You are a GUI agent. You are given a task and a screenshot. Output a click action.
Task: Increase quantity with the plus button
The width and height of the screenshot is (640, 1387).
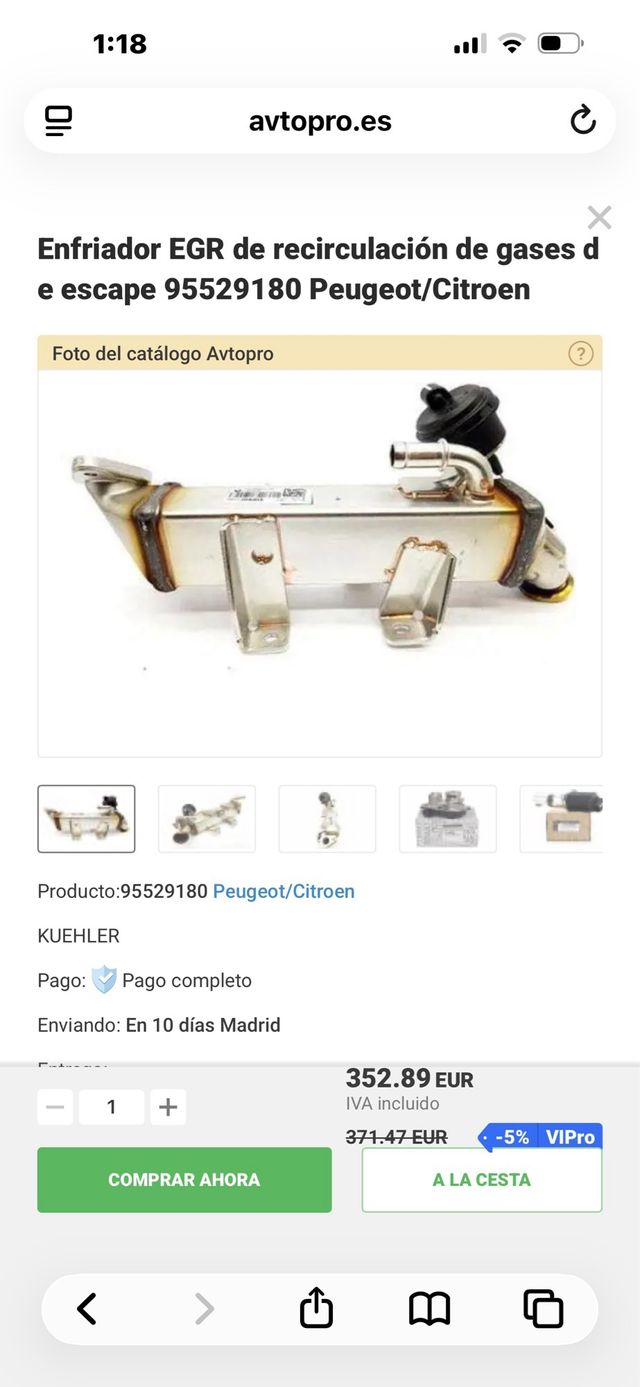point(168,1107)
